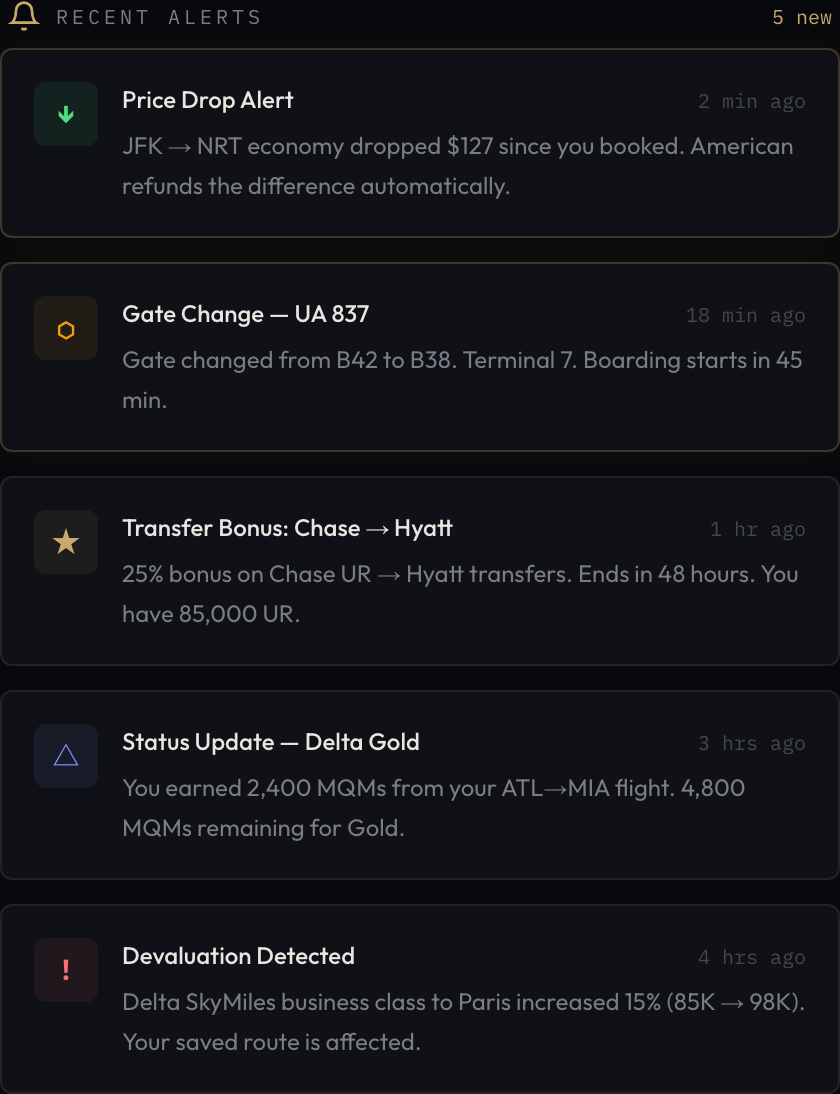Open the Status Update — Delta Gold notification
Viewport: 840px width, 1094px height.
click(x=420, y=784)
